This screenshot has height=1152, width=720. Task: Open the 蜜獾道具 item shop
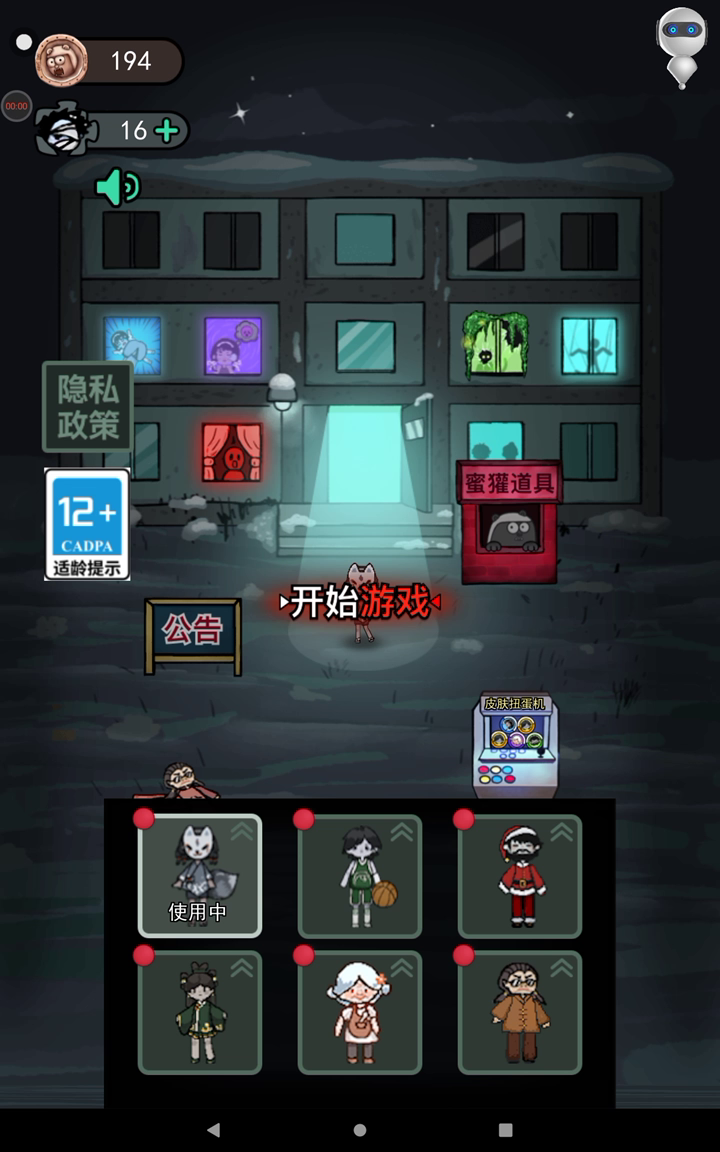click(x=509, y=523)
